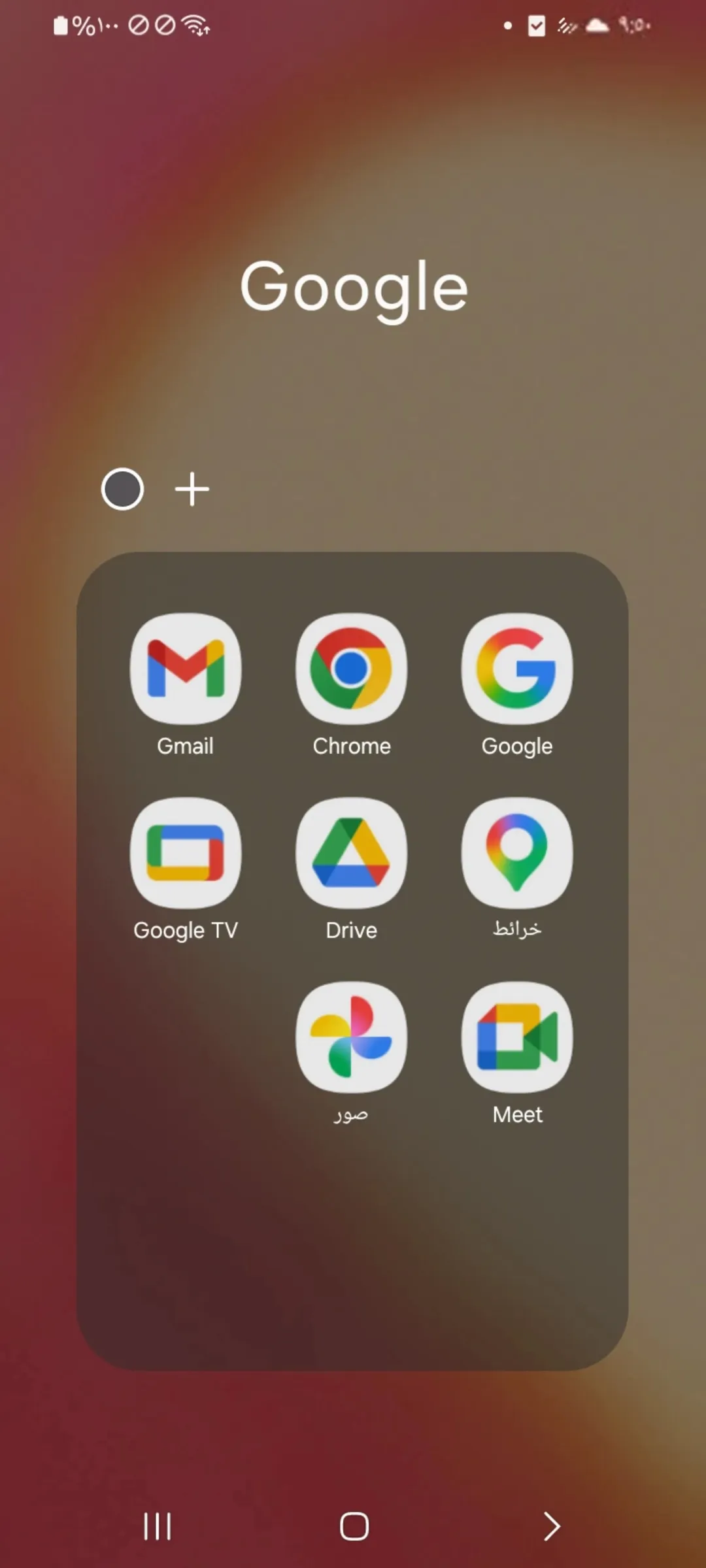Go back using the navigation arrow

(552, 1526)
